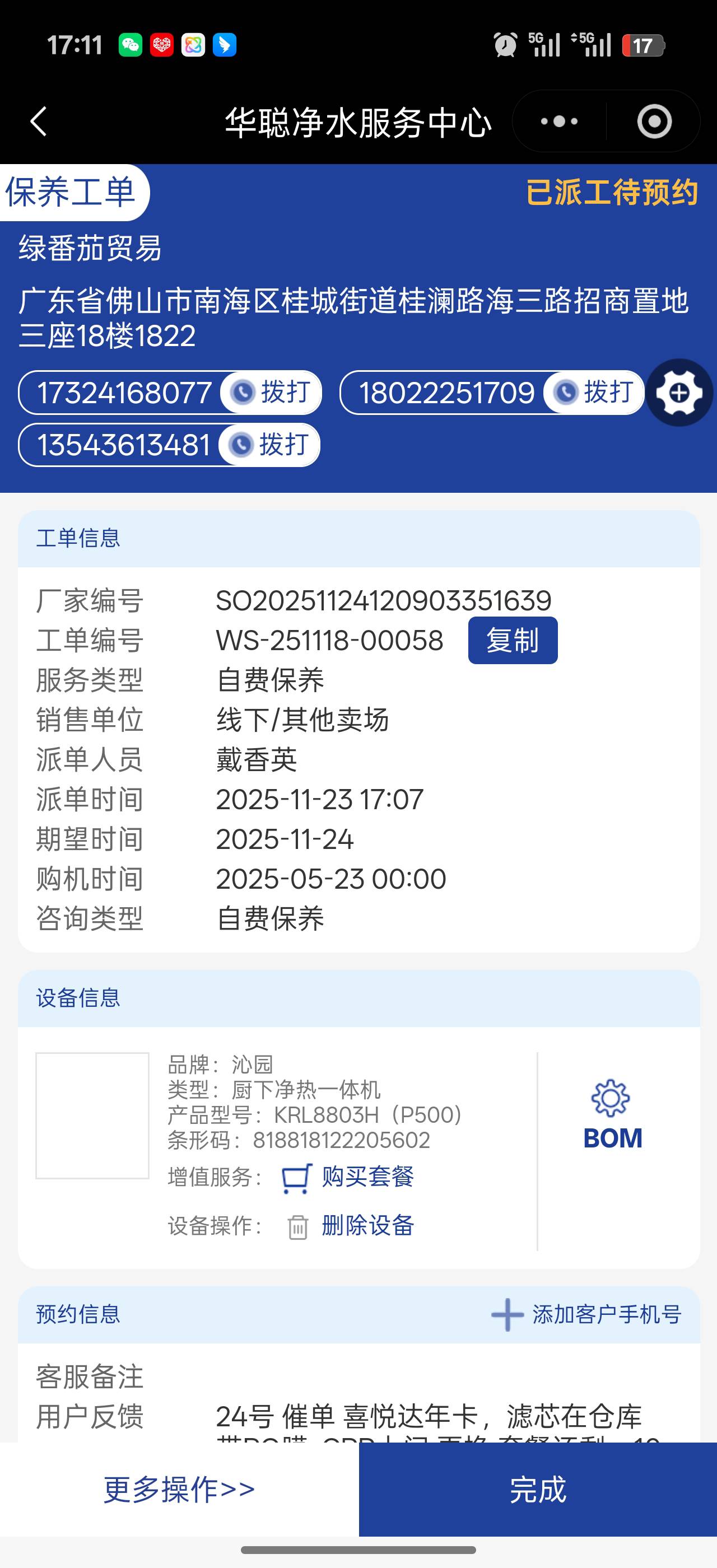Delete the device via 删除设备
This screenshot has width=717, height=1568.
click(x=367, y=1225)
